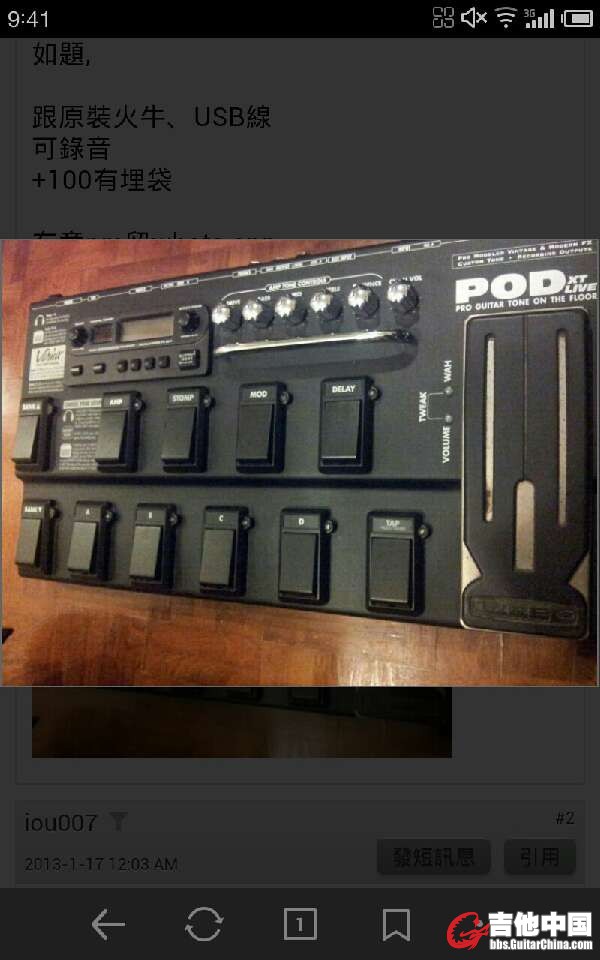Quote iou007's reply with 引用
The image size is (600, 960).
pos(540,857)
